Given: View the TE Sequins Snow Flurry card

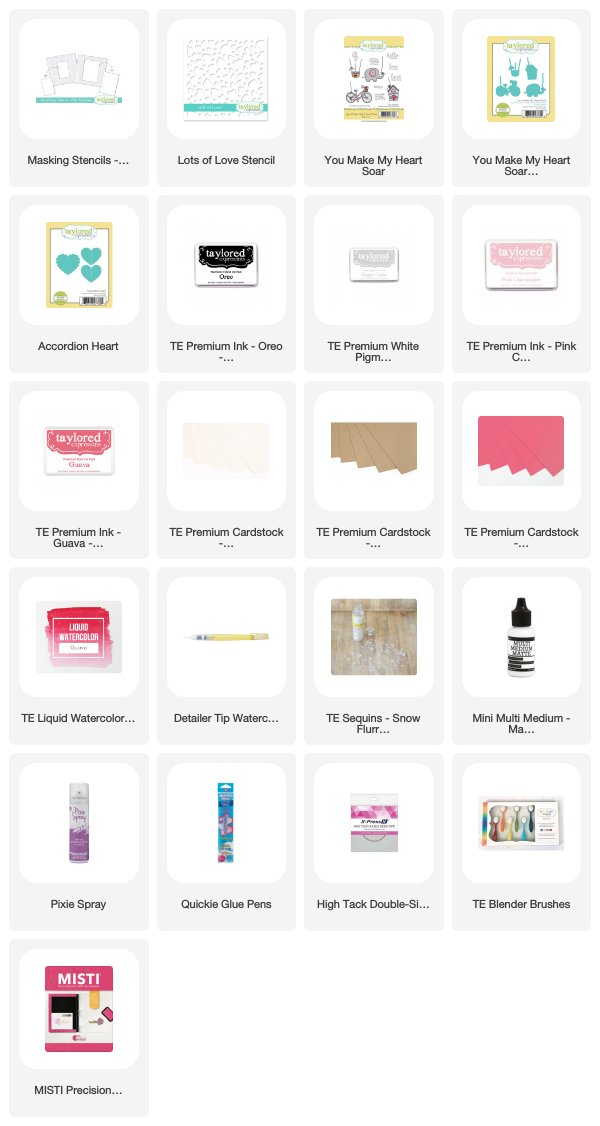Looking at the screenshot, I should [x=374, y=656].
